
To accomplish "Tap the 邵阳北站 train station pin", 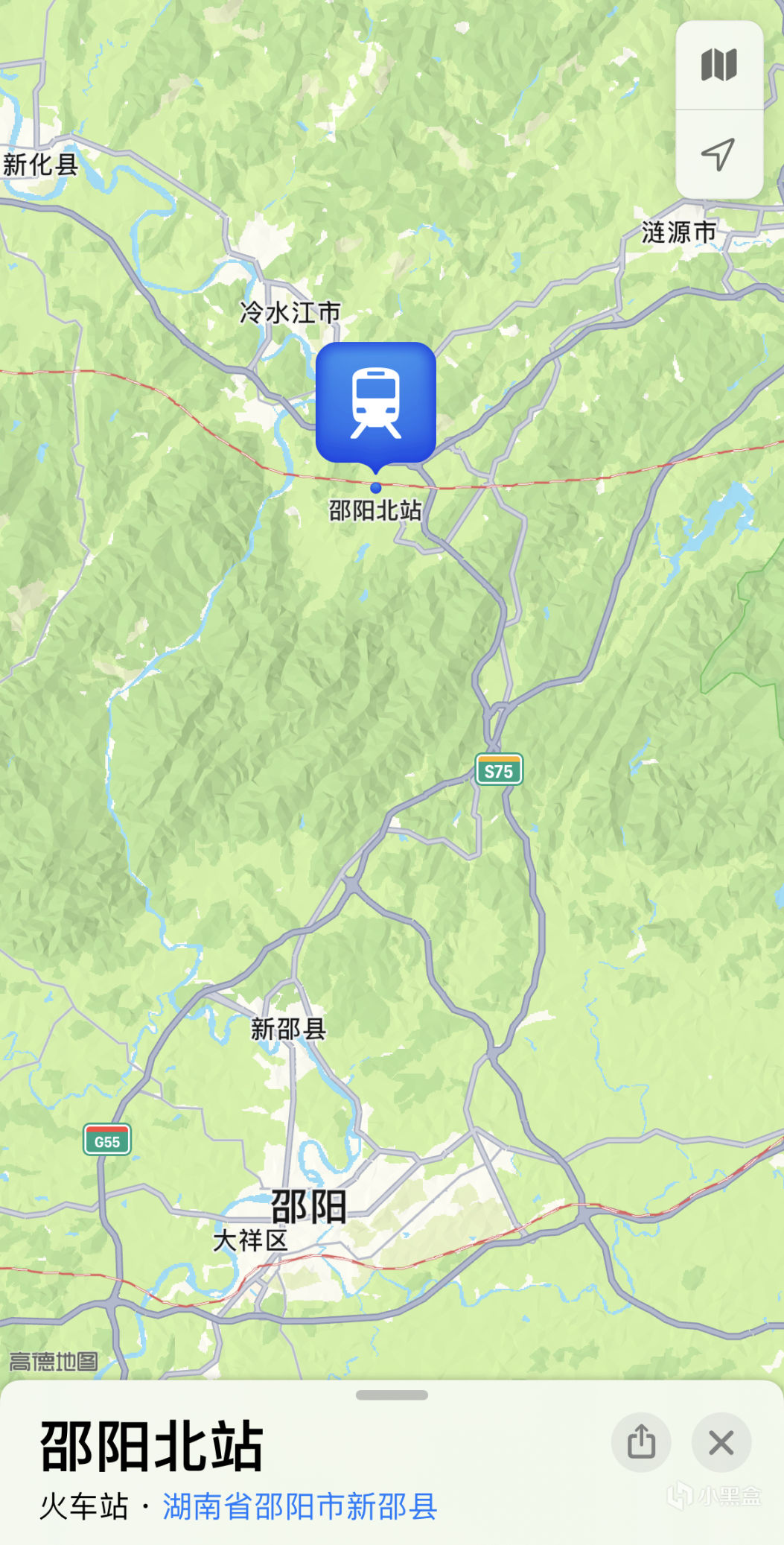I will [x=376, y=404].
